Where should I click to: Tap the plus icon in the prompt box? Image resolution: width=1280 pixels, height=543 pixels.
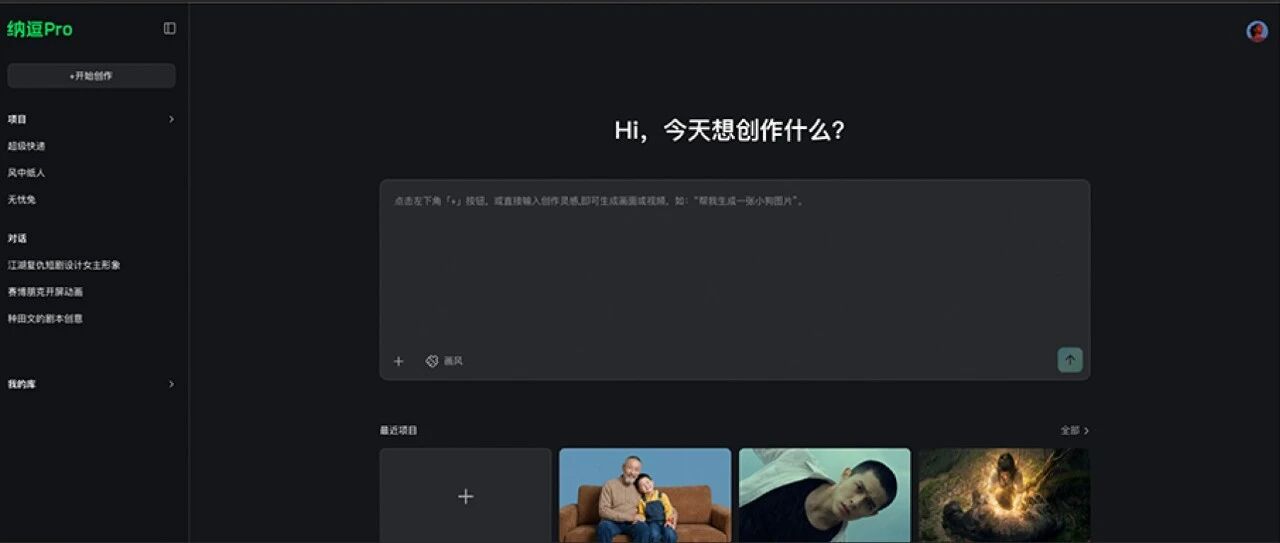[x=399, y=361]
